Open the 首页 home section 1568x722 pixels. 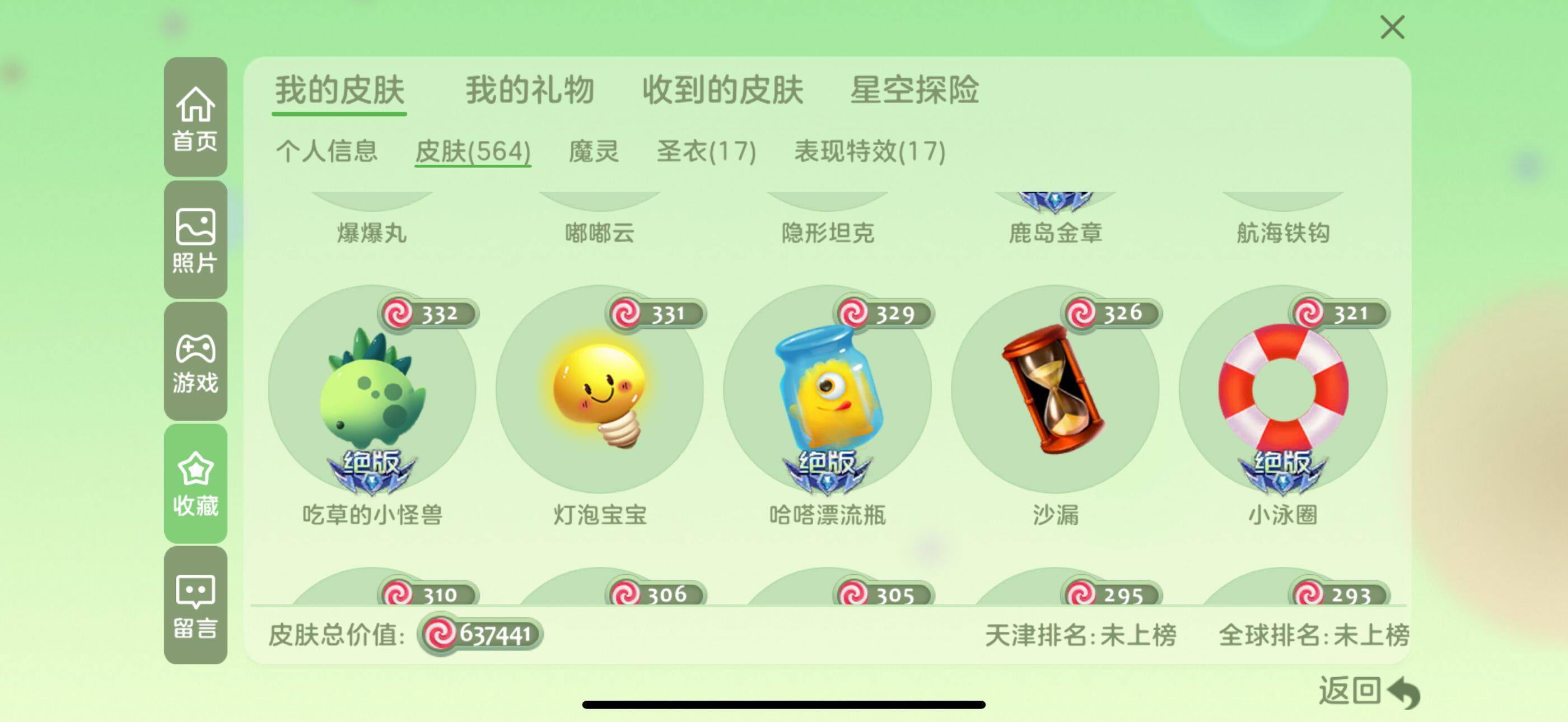tap(195, 117)
